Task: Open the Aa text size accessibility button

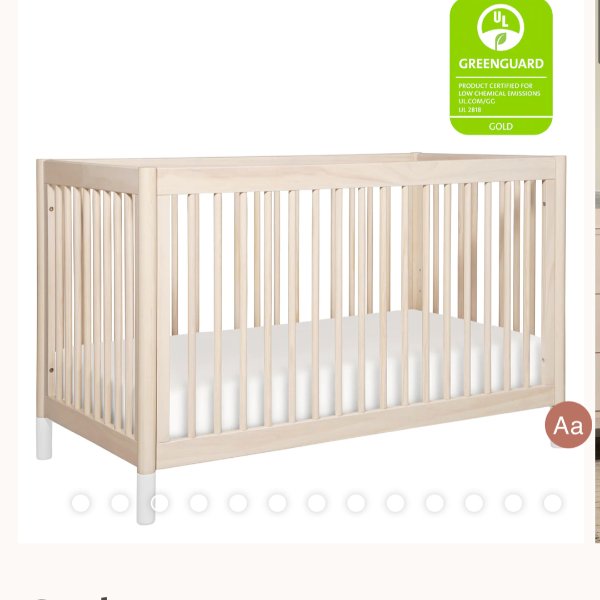Action: [568, 426]
